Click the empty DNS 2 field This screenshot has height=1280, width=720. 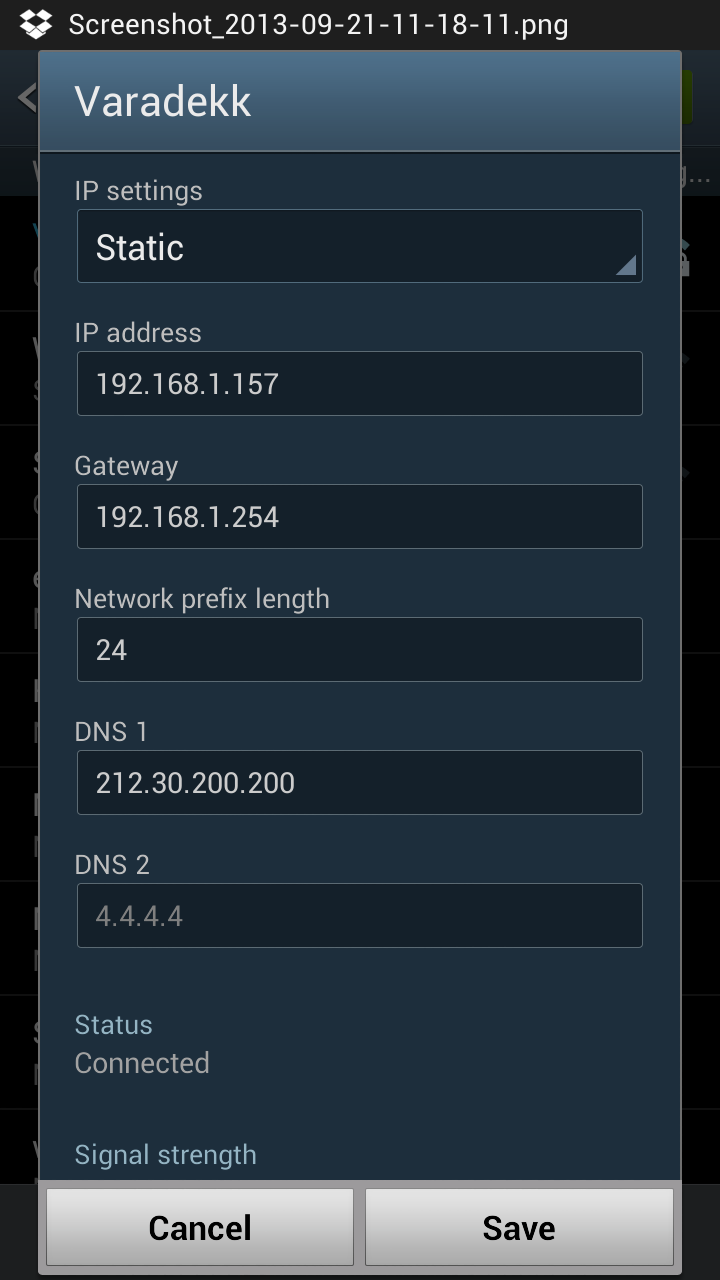tap(360, 915)
